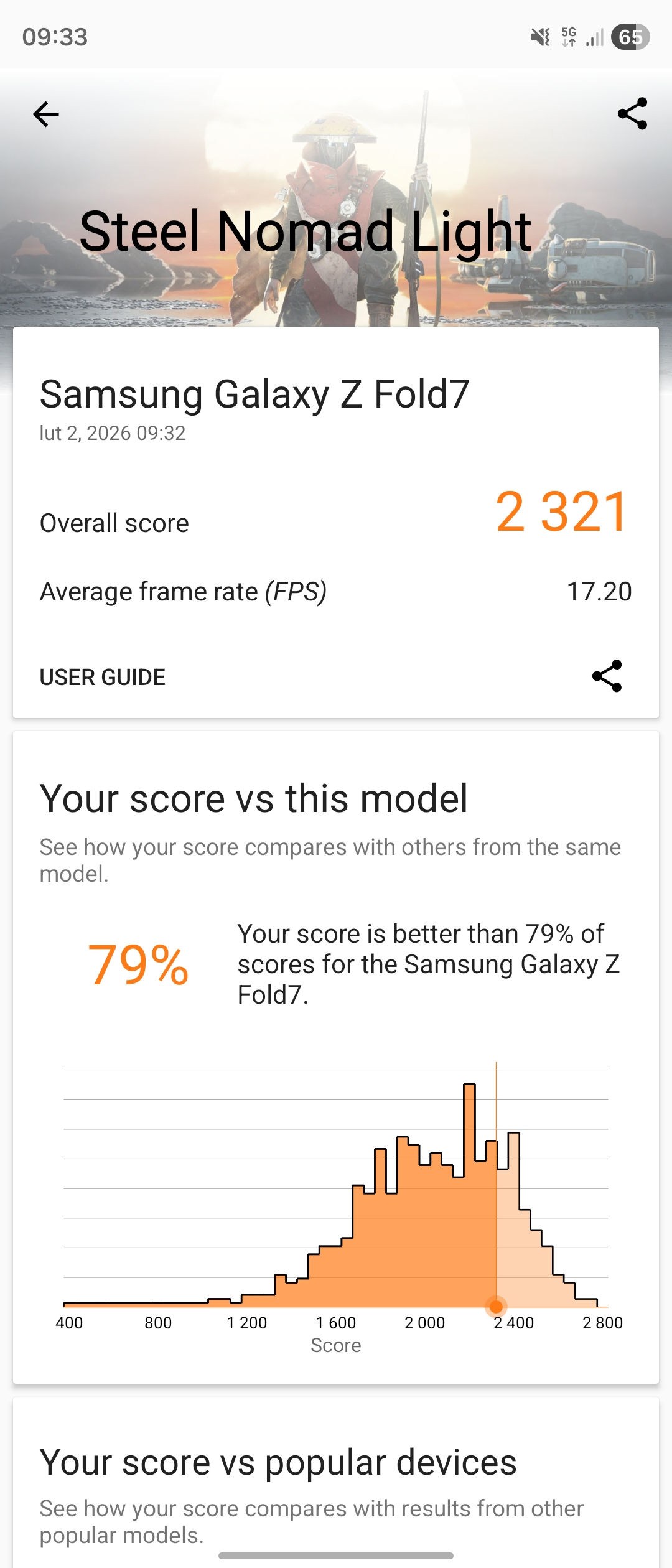Open the USER GUIDE
Viewport: 672px width, 1568px height.
coord(103,677)
